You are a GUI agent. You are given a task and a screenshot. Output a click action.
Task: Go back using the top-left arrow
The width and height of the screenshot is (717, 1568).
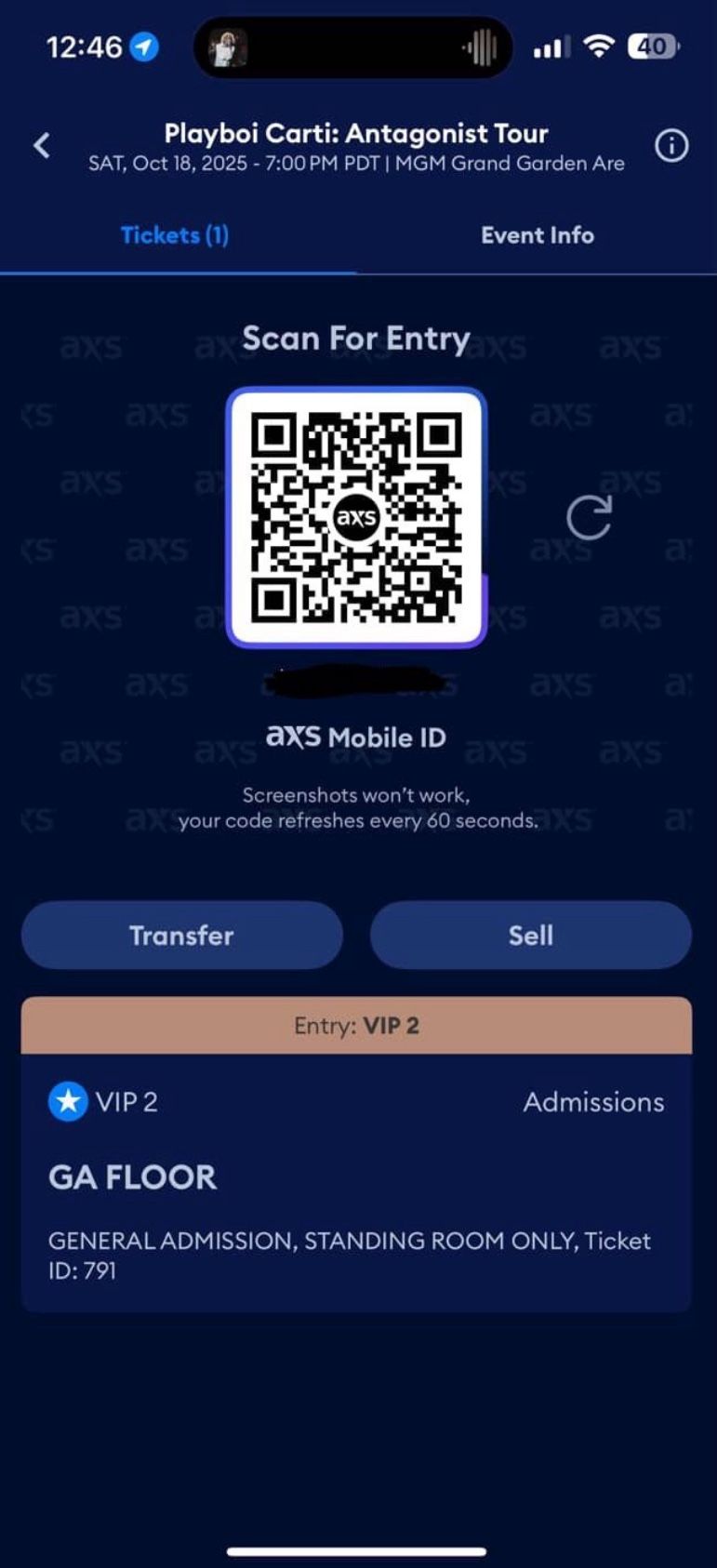click(x=42, y=145)
